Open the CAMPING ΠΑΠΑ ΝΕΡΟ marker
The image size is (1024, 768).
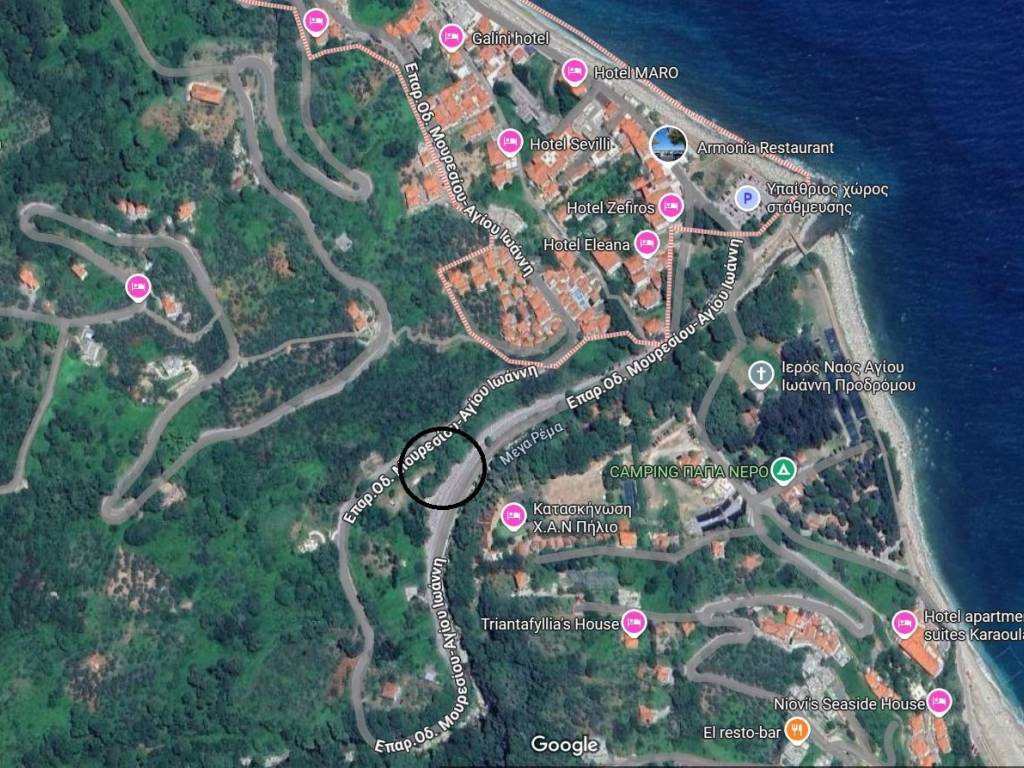tap(784, 470)
